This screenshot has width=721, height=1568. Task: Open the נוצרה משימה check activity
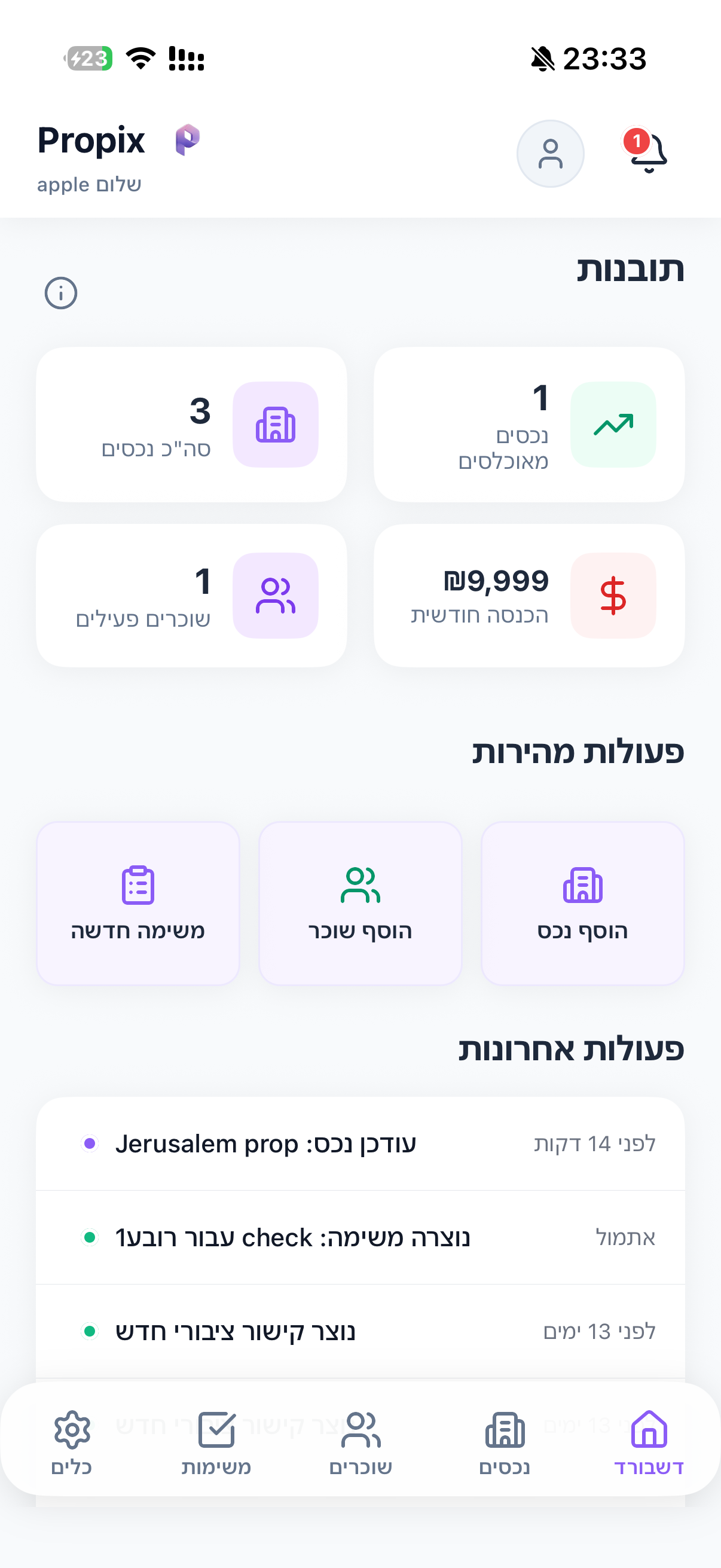pos(360,1237)
